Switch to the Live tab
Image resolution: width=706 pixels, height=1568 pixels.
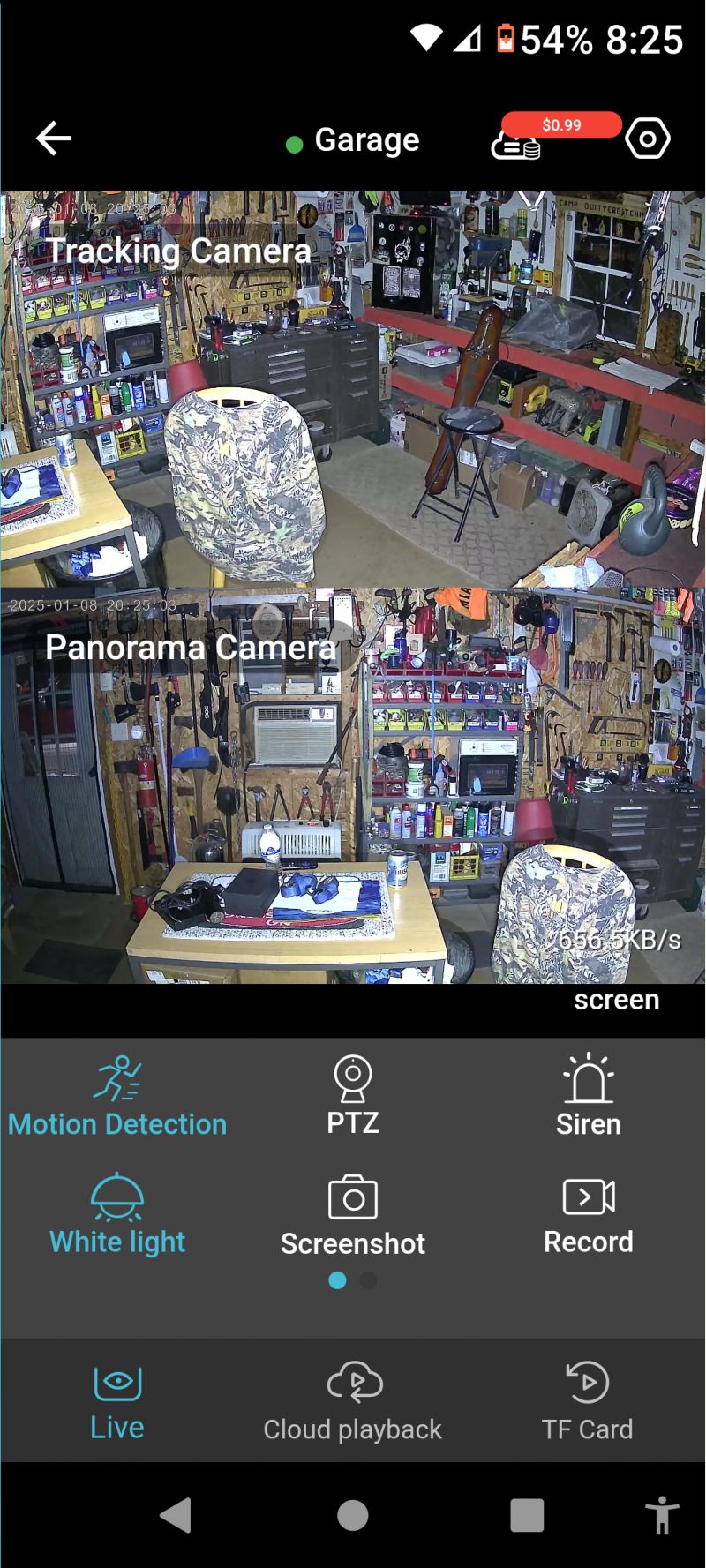(x=117, y=1403)
